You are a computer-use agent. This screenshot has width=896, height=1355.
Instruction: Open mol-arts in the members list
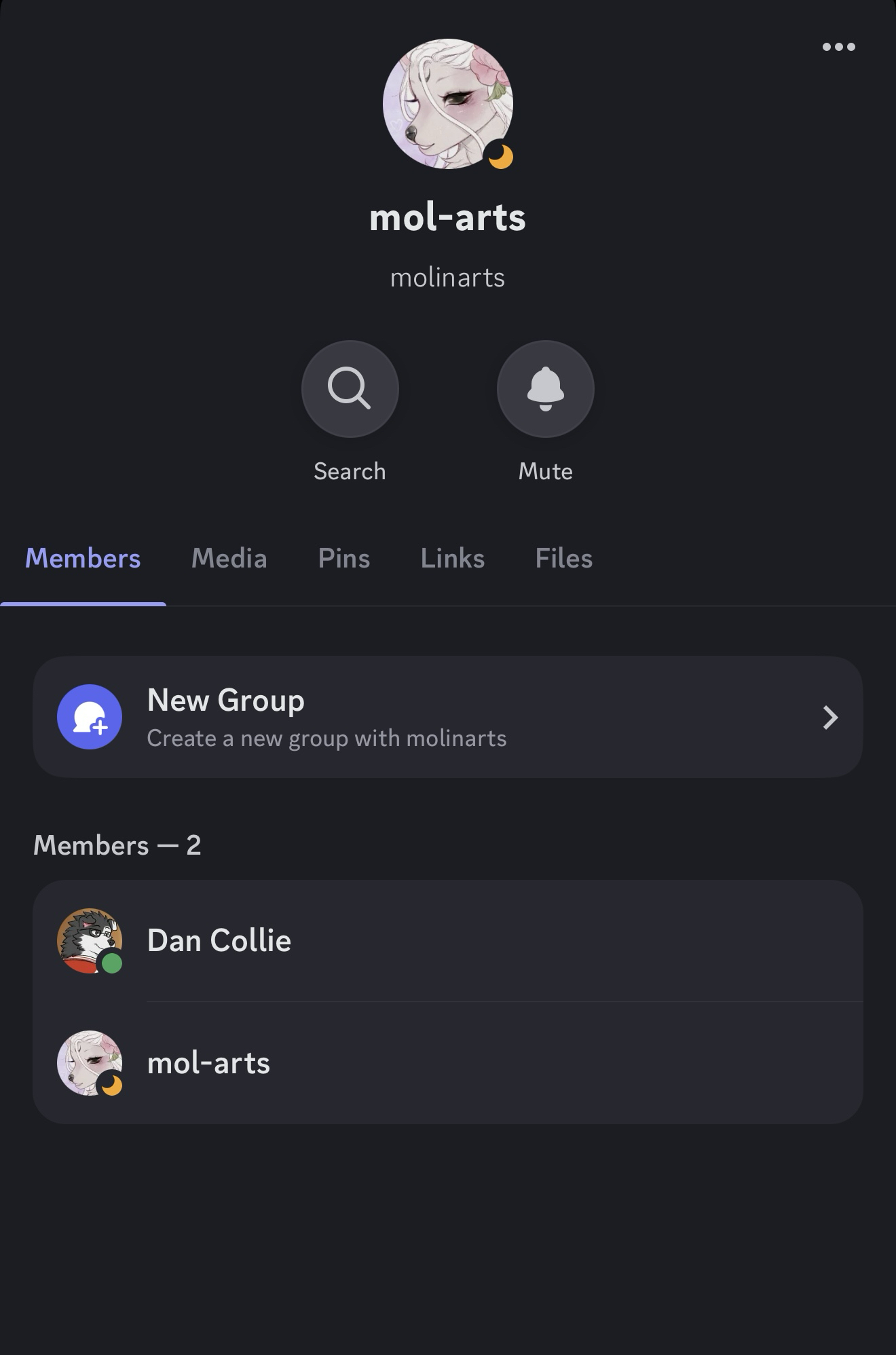448,1063
